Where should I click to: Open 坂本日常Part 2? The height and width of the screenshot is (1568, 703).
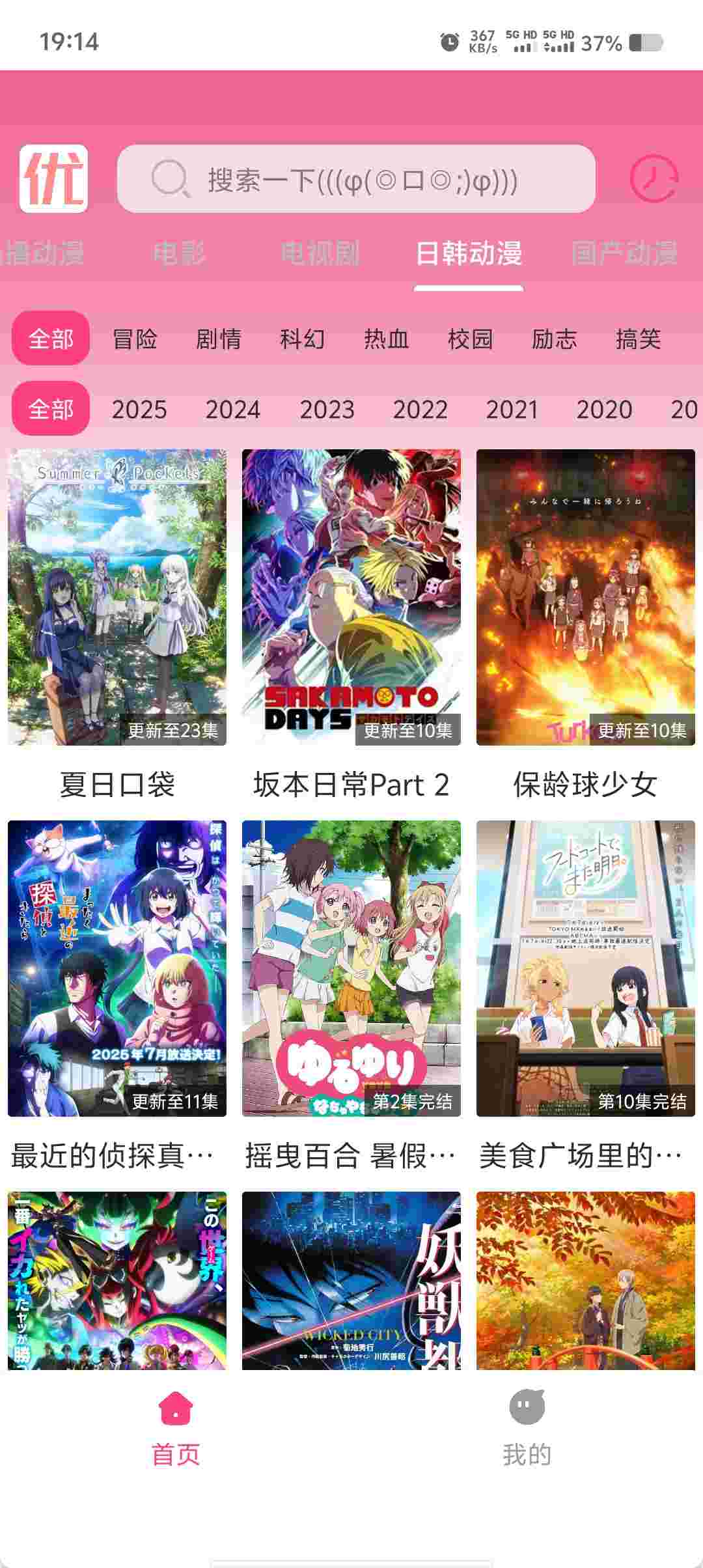tap(351, 597)
